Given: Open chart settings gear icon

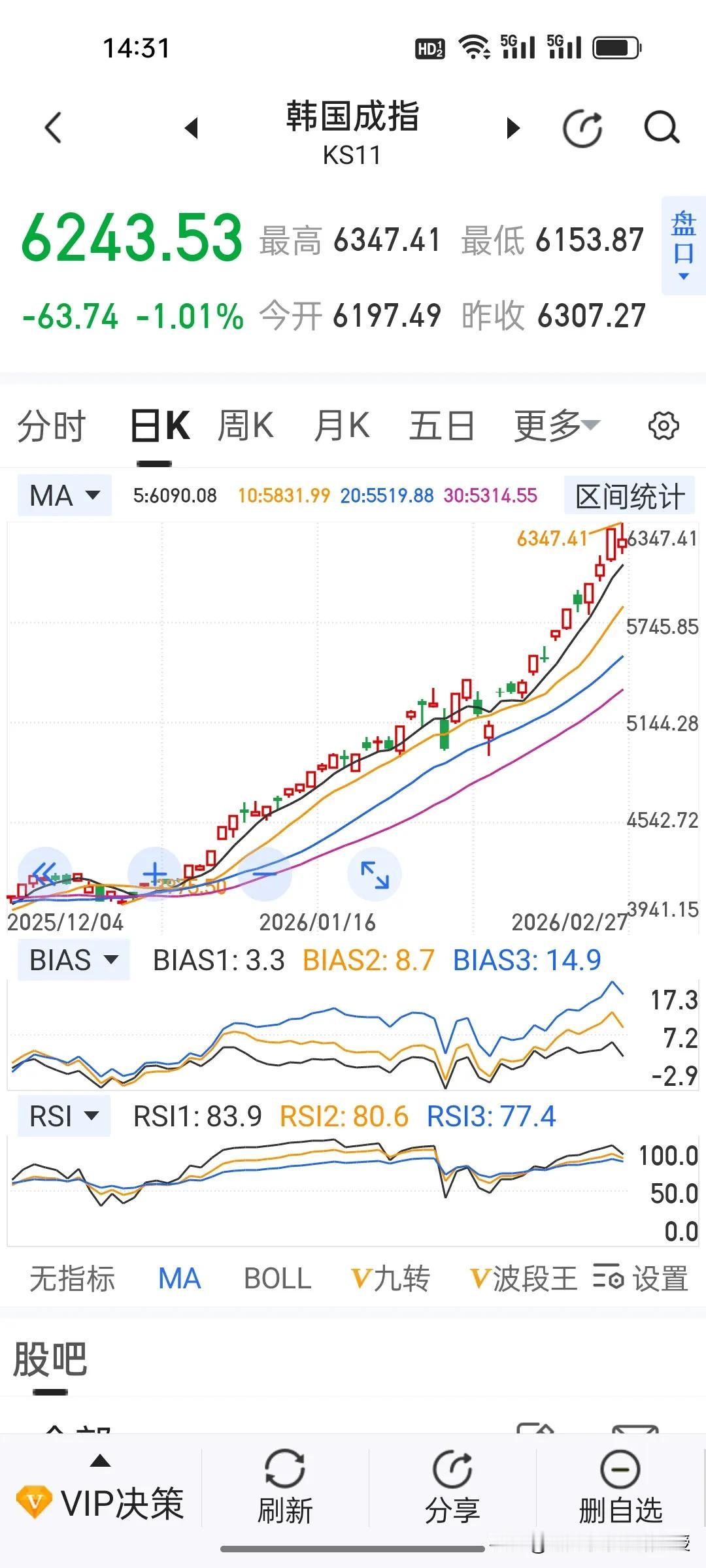Looking at the screenshot, I should (x=664, y=427).
